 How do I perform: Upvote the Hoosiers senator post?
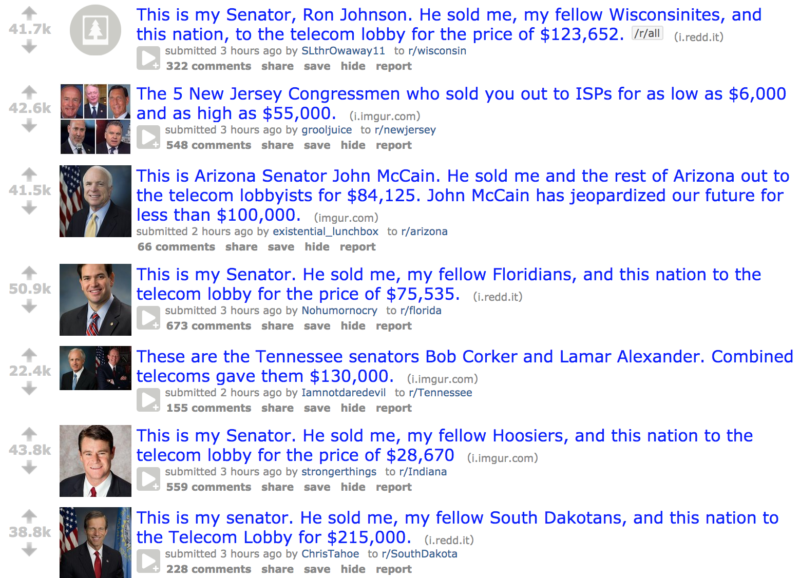tap(30, 434)
